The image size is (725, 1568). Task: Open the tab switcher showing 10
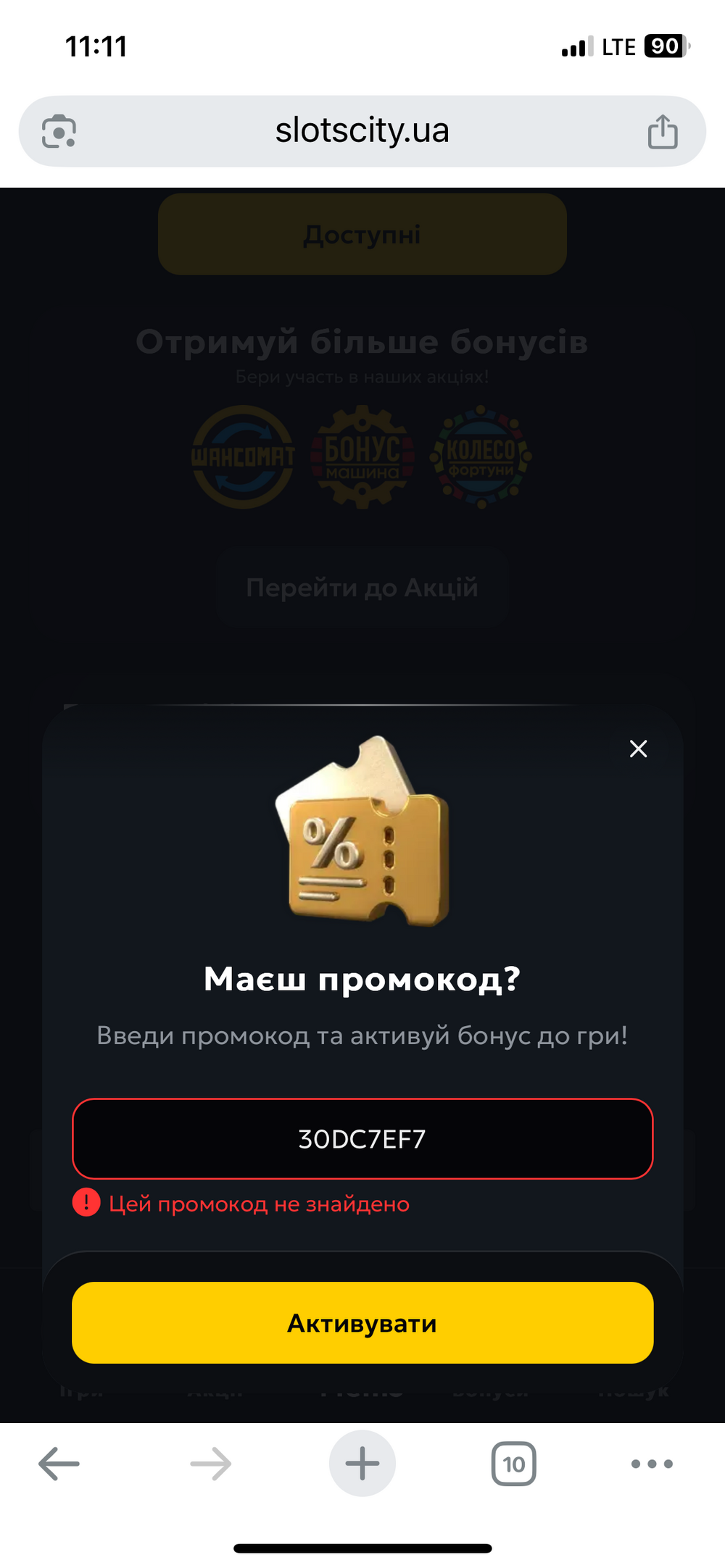coord(514,1464)
